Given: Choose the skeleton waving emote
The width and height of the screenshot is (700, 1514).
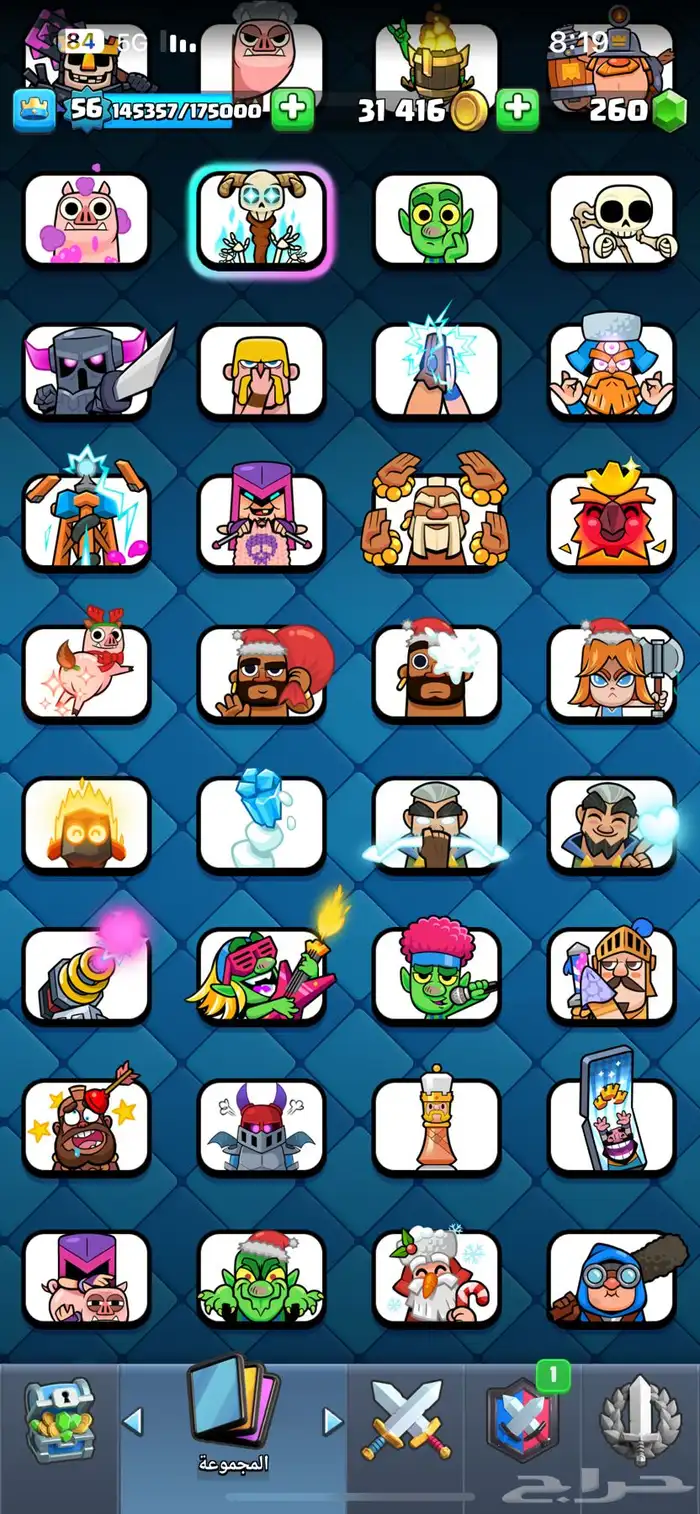Looking at the screenshot, I should click(611, 220).
